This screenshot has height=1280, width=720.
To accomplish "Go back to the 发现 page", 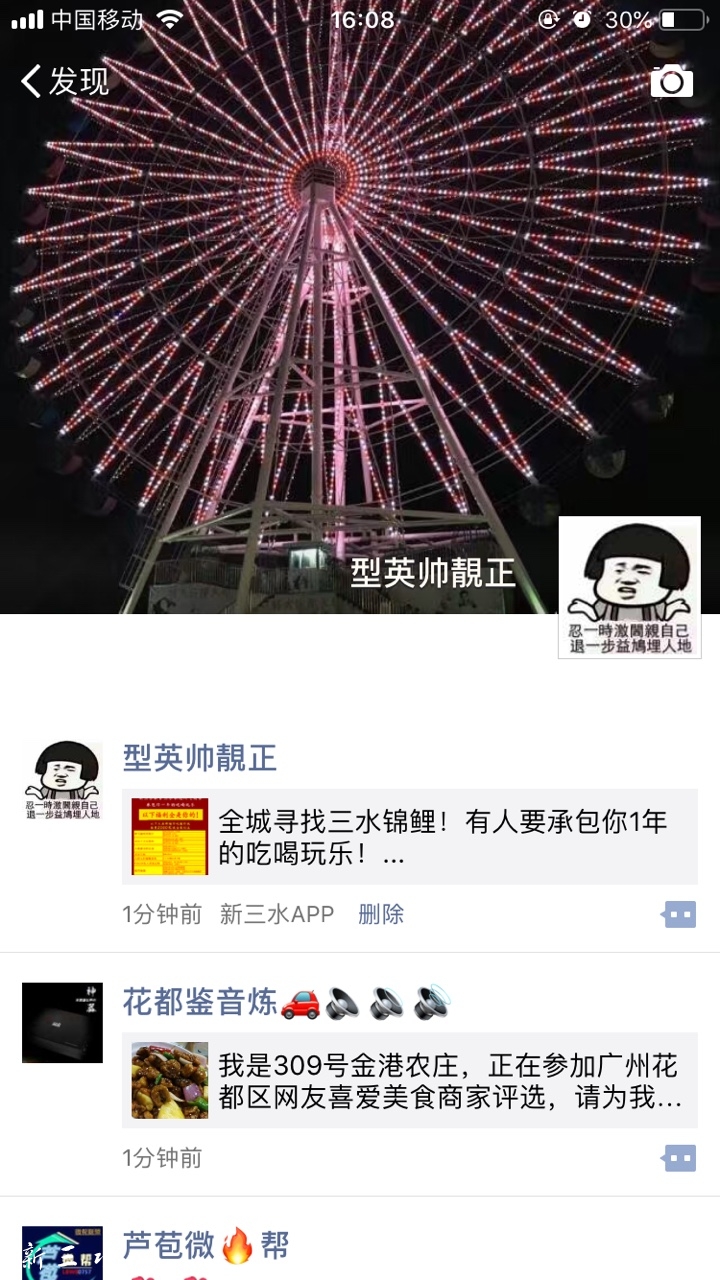I will click(x=65, y=81).
